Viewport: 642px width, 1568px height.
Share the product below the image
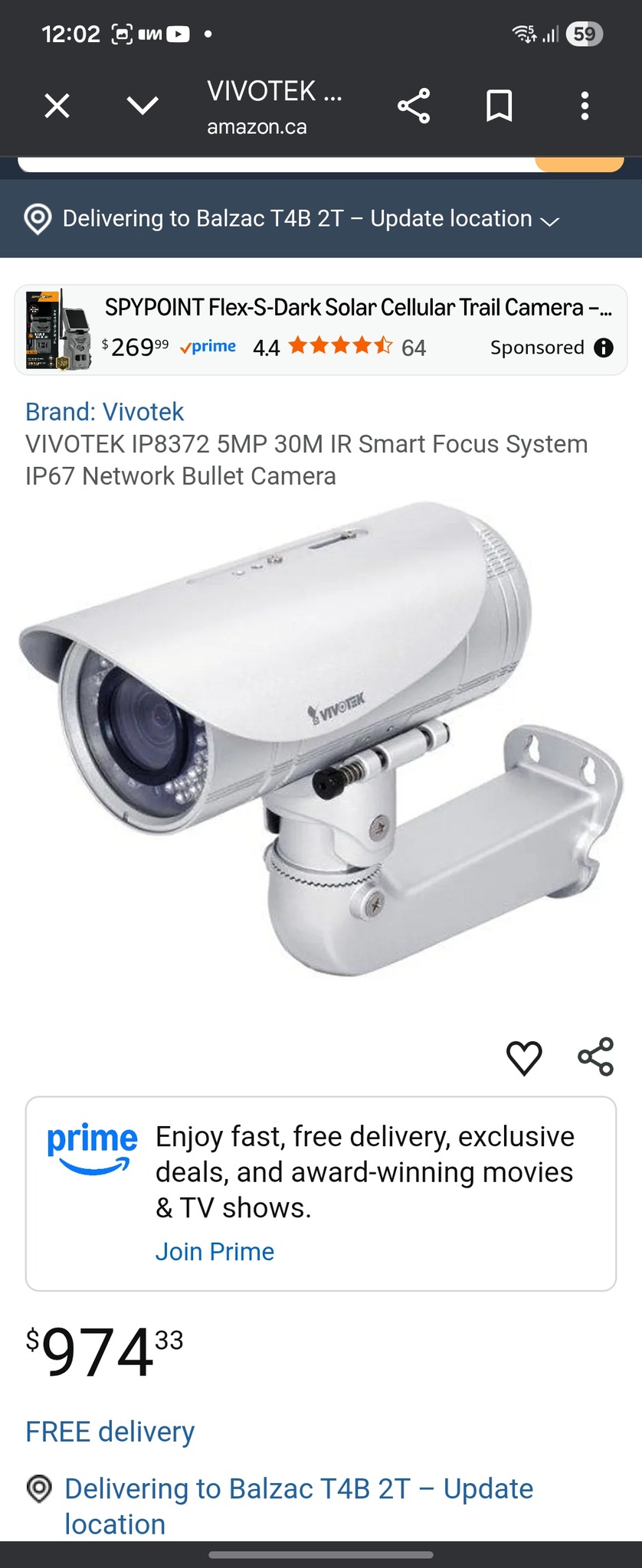click(595, 1057)
